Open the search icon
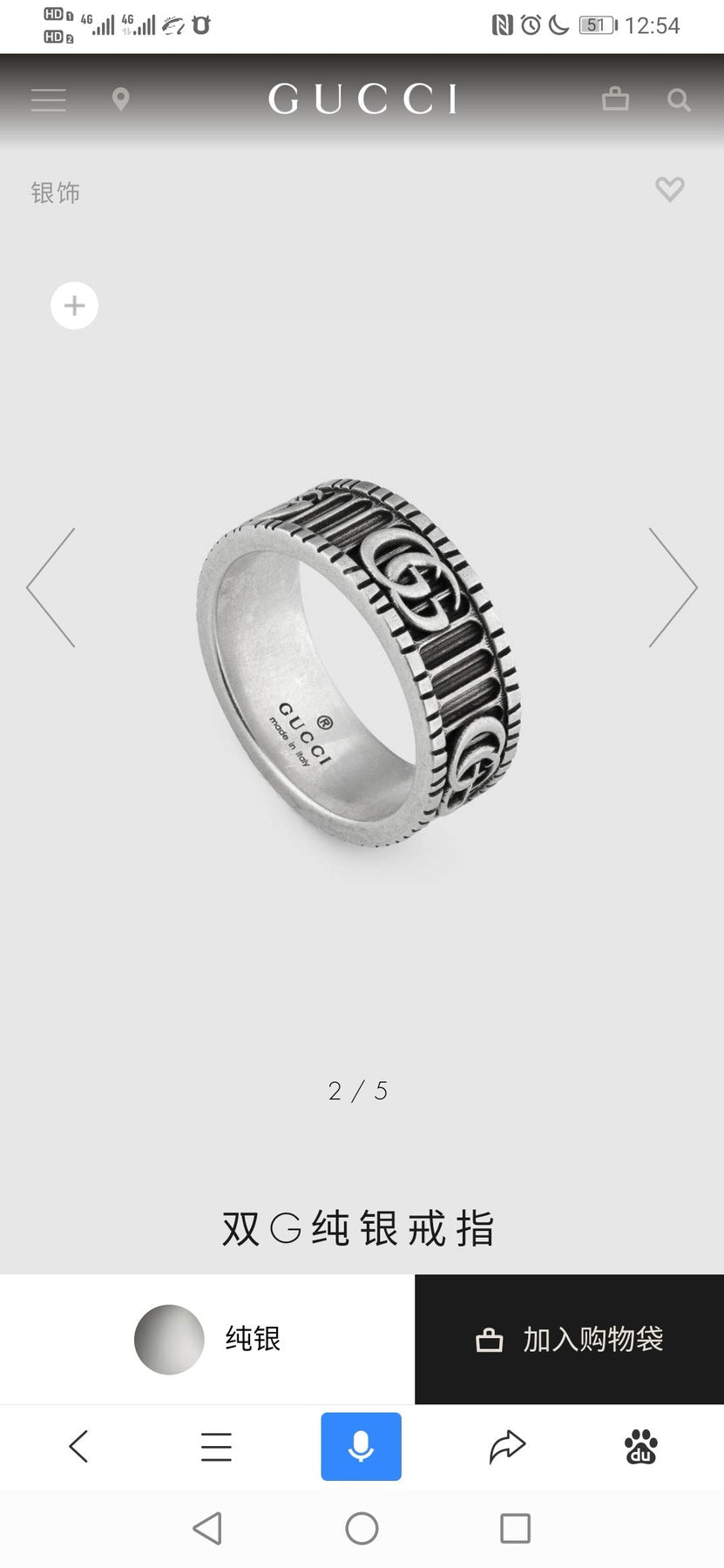 coord(678,99)
